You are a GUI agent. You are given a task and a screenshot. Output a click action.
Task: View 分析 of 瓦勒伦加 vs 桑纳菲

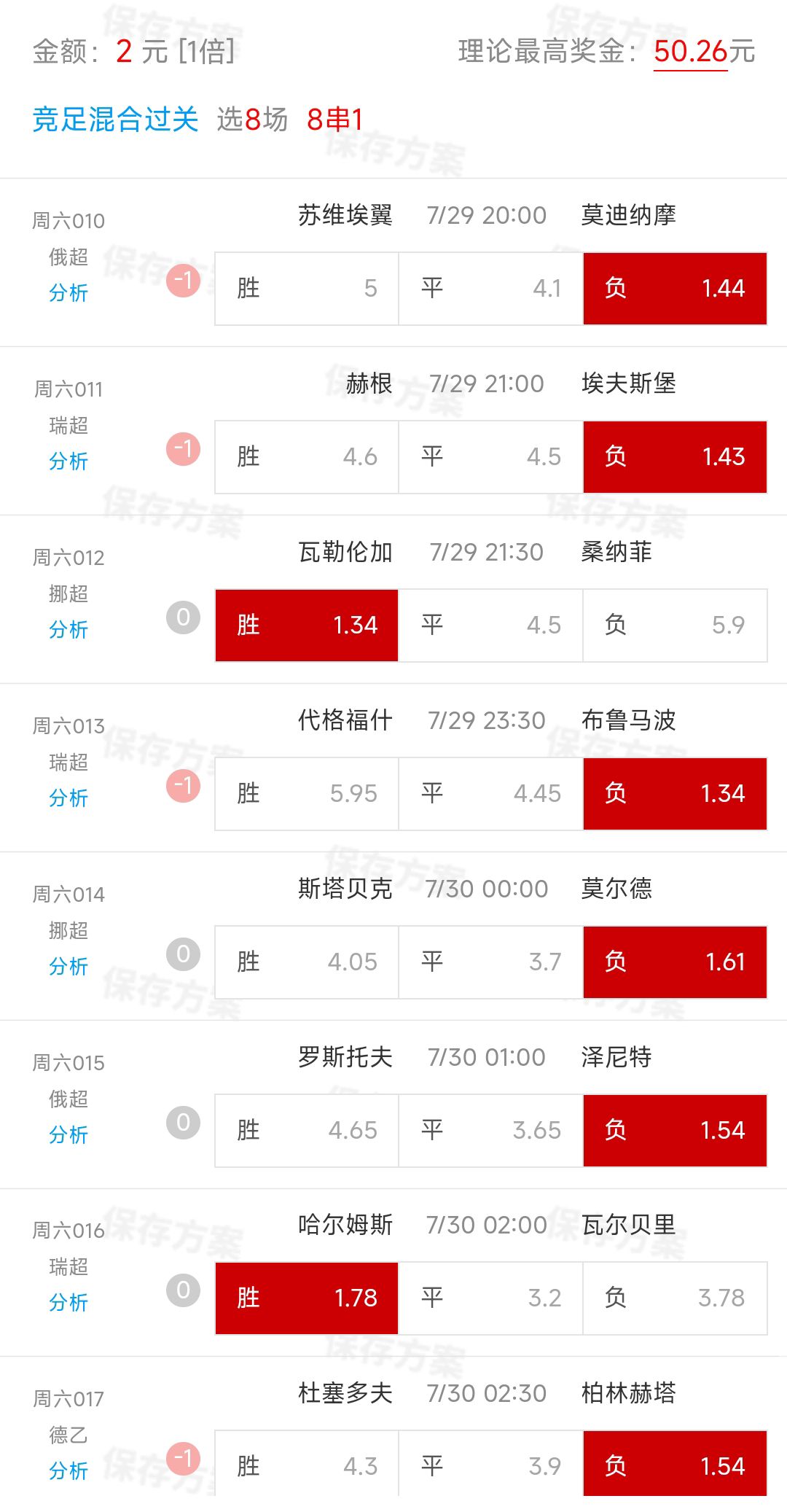click(x=68, y=630)
